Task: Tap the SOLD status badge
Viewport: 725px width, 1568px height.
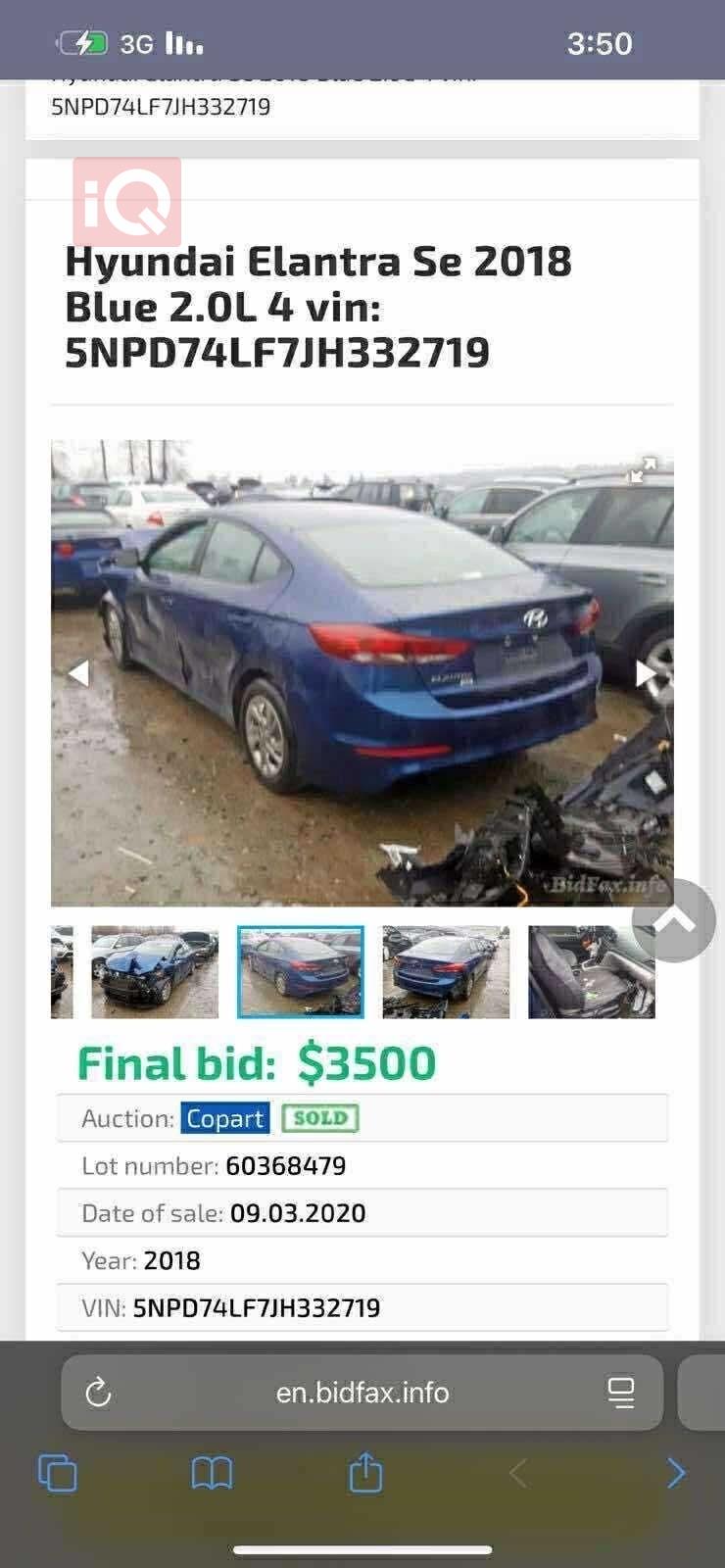Action: (x=320, y=1118)
